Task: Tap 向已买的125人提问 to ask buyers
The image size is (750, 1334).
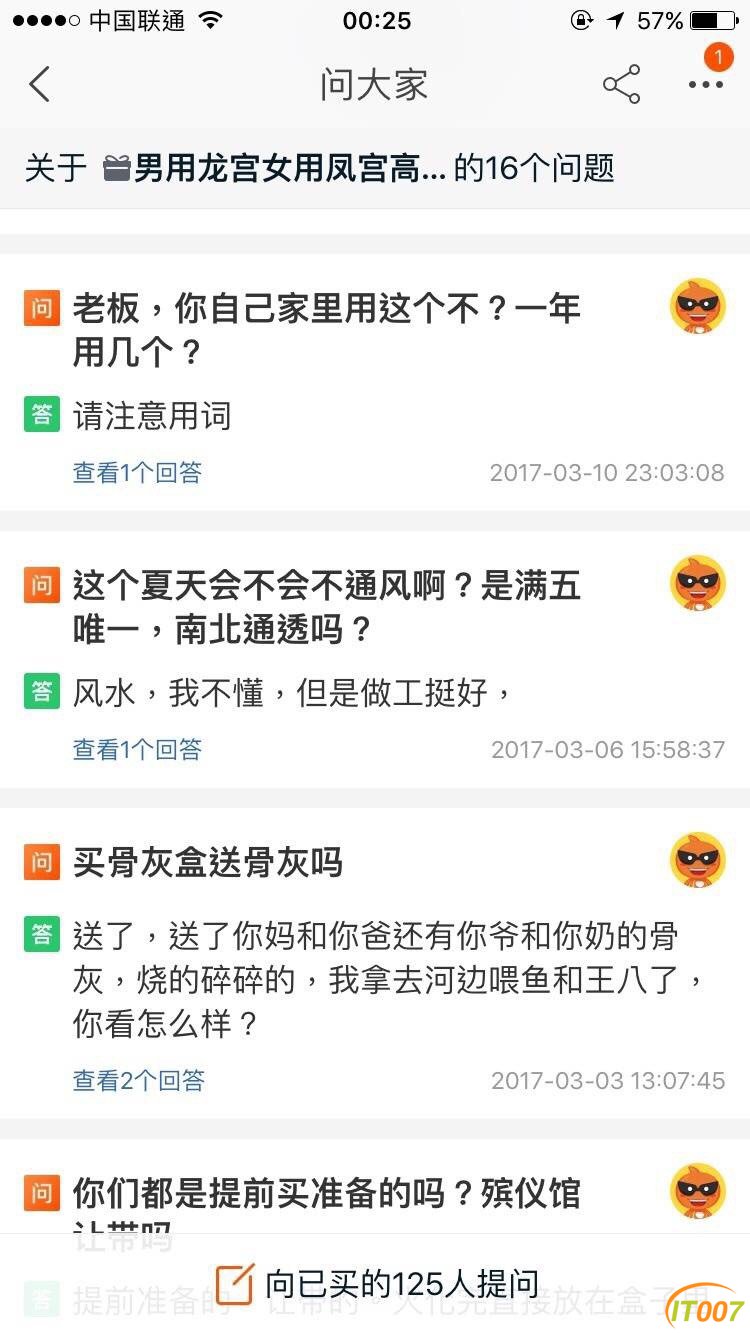Action: 378,1284
